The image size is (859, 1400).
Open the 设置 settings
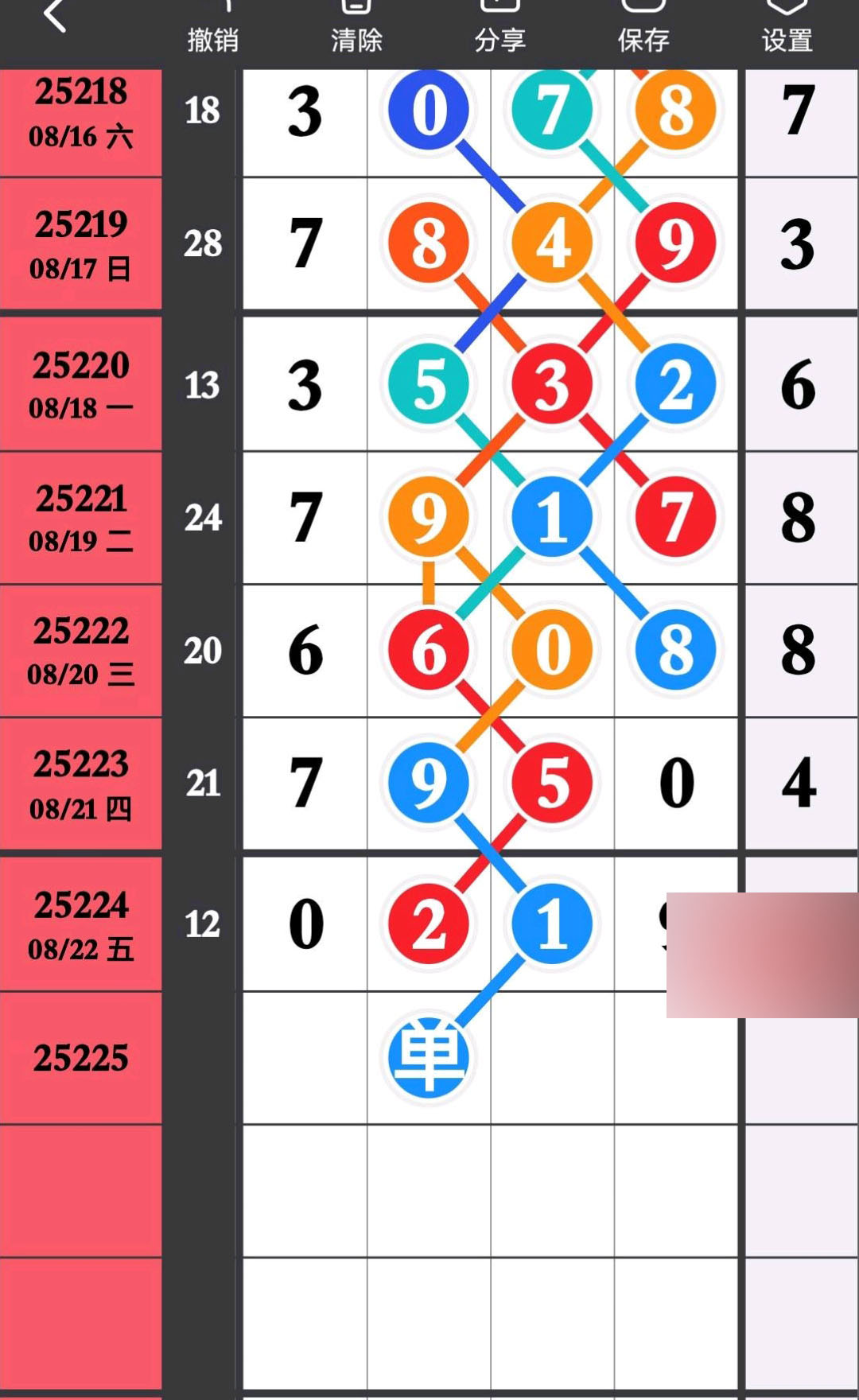[x=787, y=29]
